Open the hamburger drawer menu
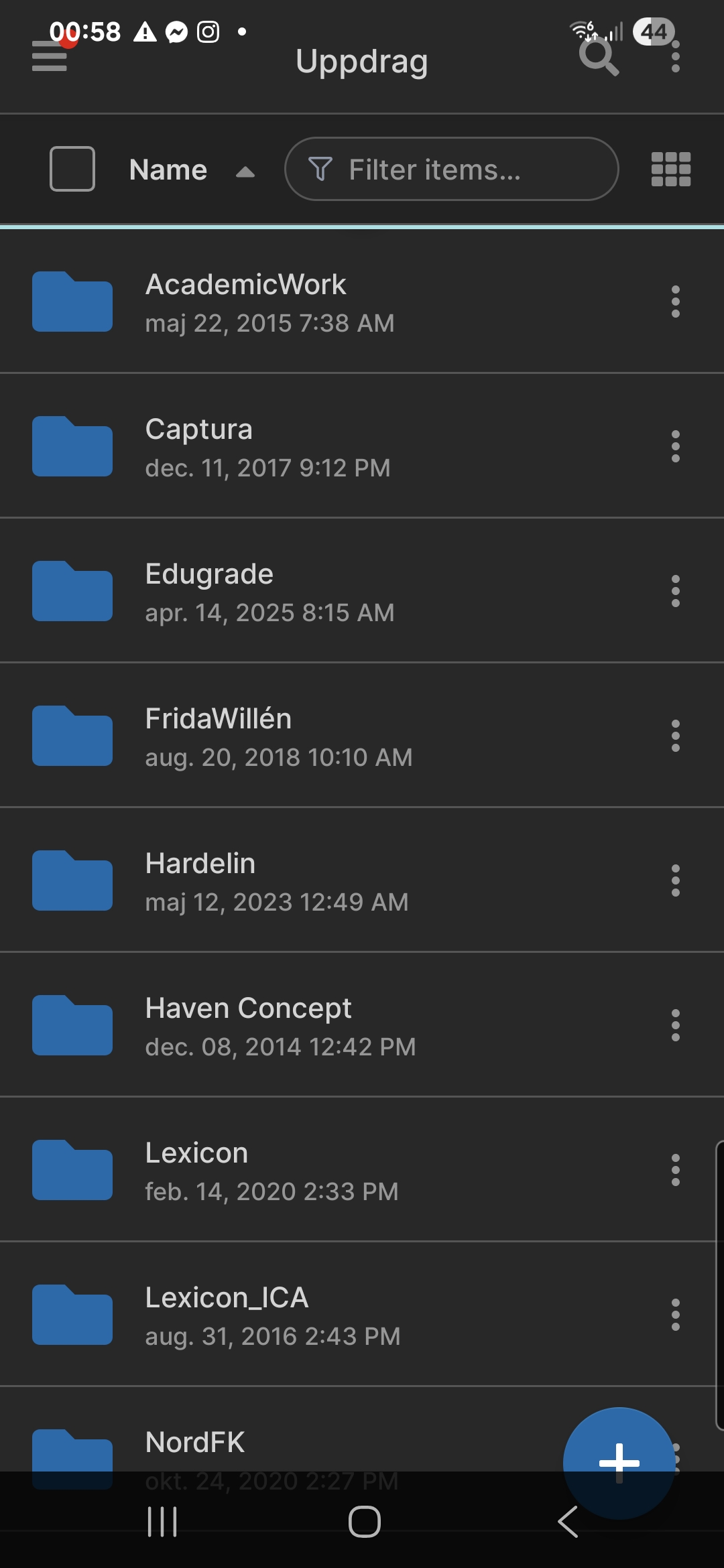Screen dimensions: 724x1568 50,58
